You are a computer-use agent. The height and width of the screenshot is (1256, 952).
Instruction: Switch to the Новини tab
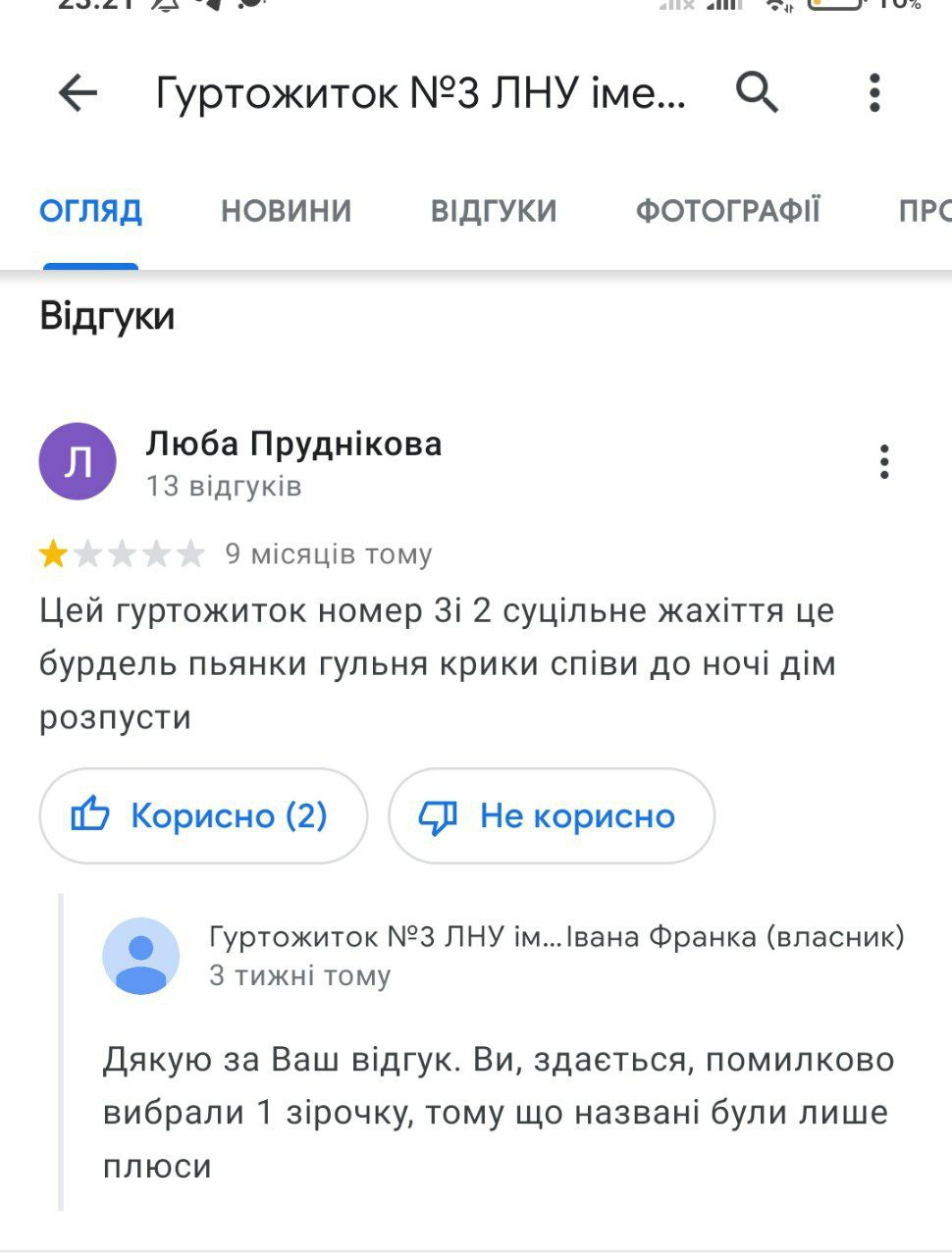click(286, 211)
